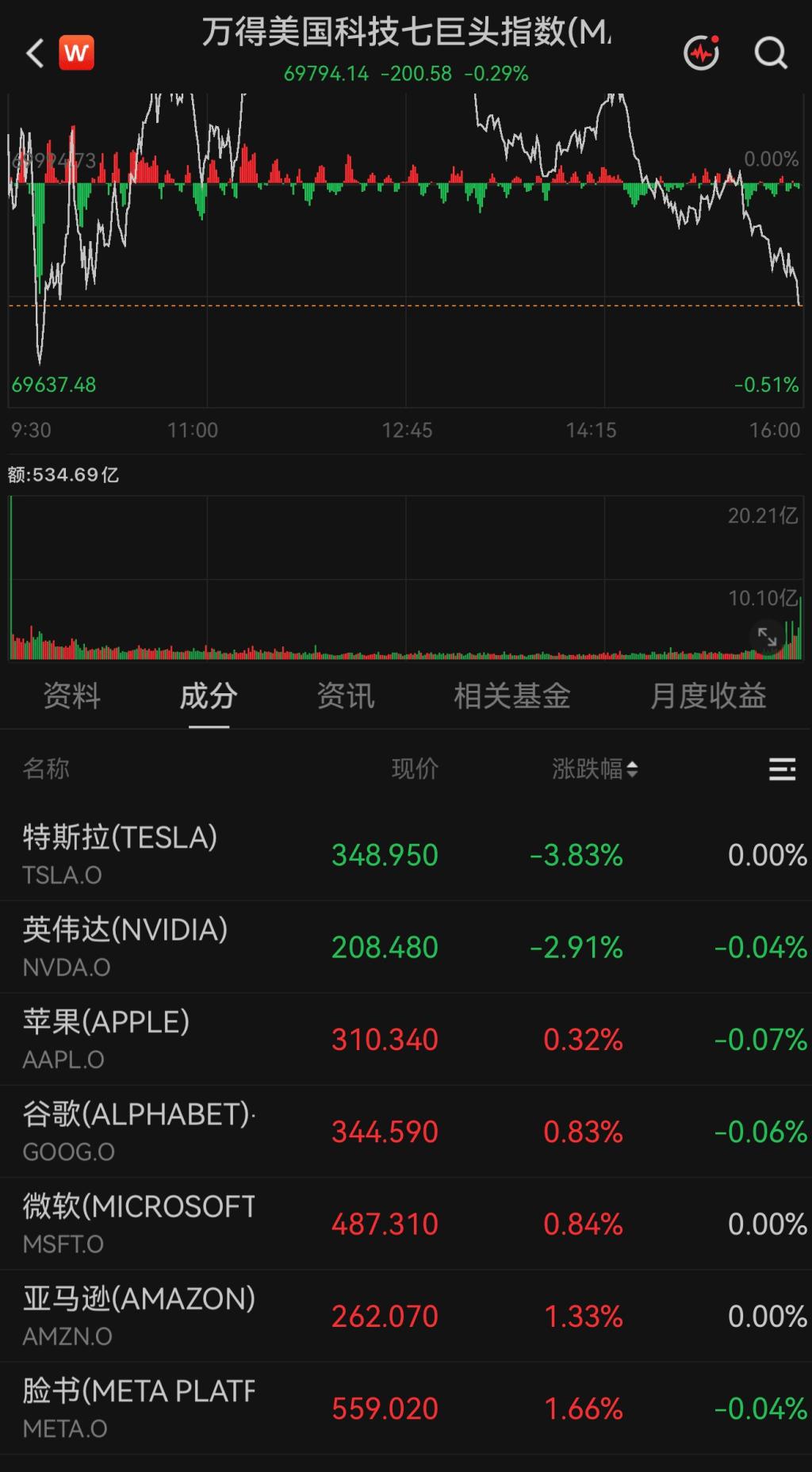The width and height of the screenshot is (812, 1472).
Task: Open the search magnifier
Action: (x=771, y=53)
